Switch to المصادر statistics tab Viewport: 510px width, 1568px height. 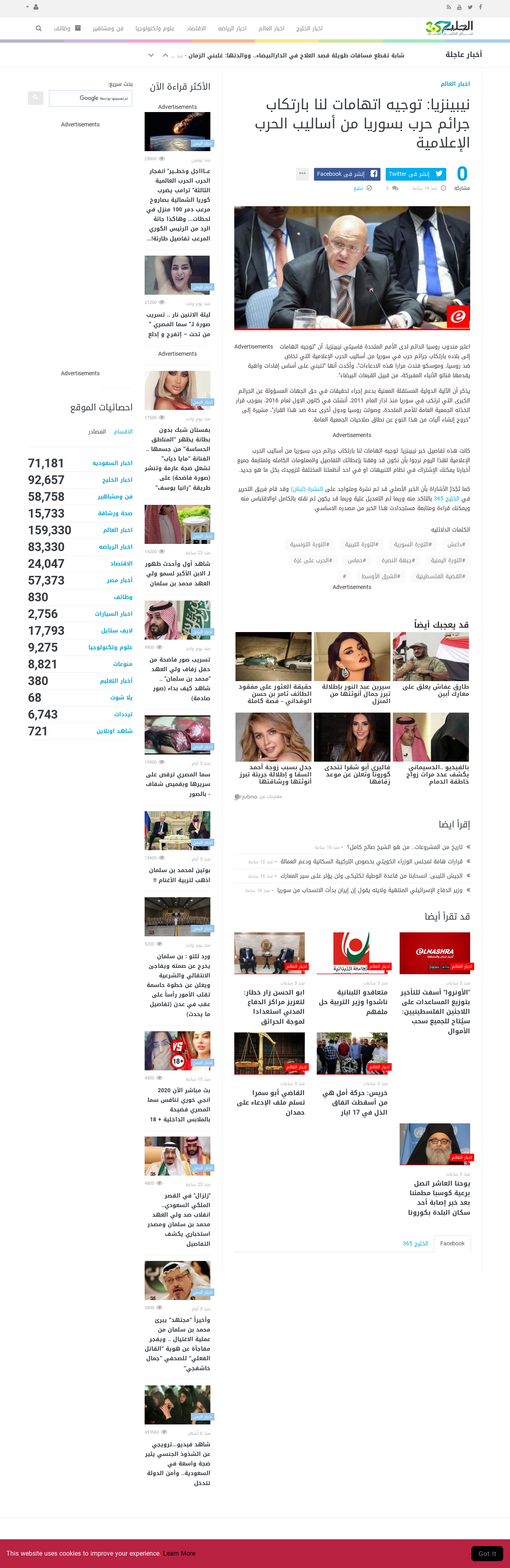pyautogui.click(x=97, y=431)
